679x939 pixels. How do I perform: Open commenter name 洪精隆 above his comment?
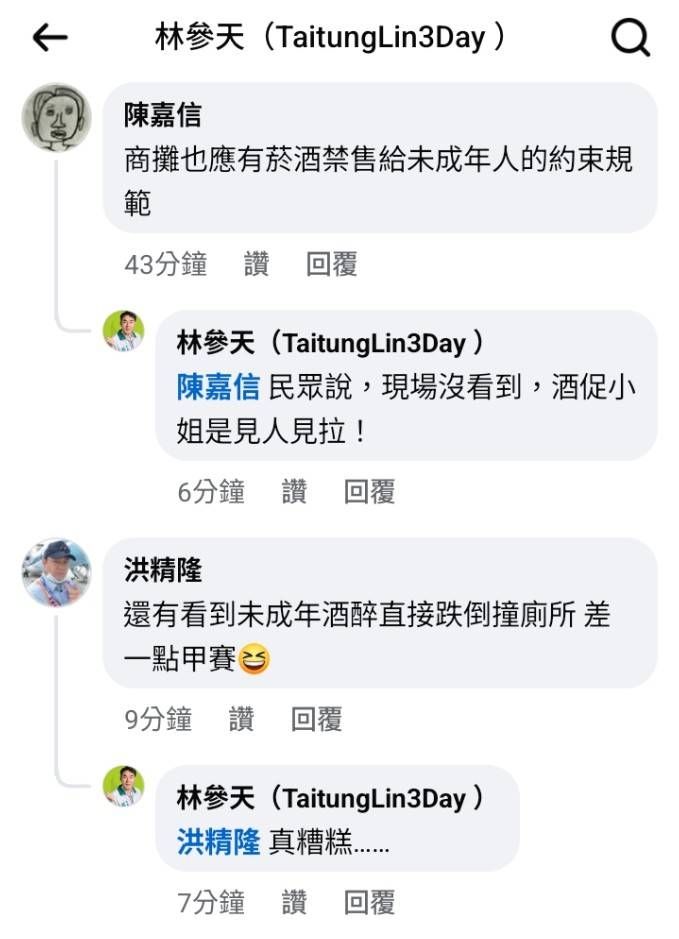pyautogui.click(x=163, y=571)
